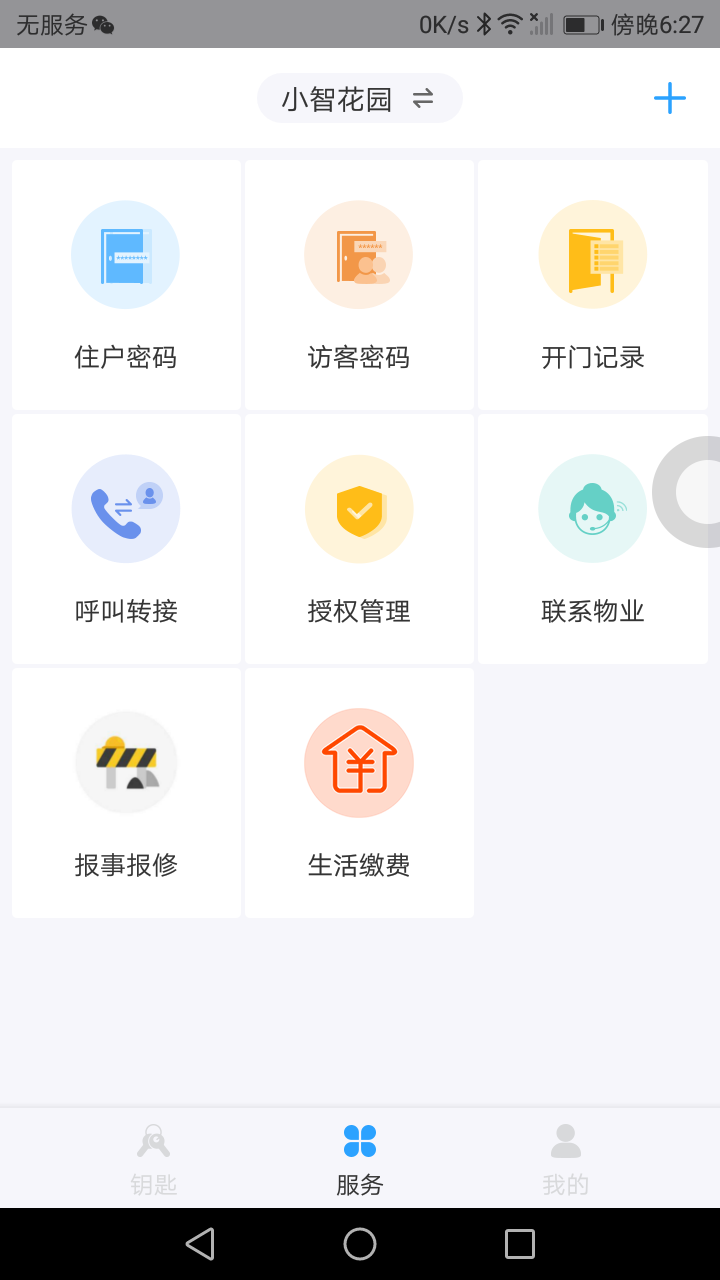Open the 住户密码 resident password feature
The height and width of the screenshot is (1280, 720).
125,285
